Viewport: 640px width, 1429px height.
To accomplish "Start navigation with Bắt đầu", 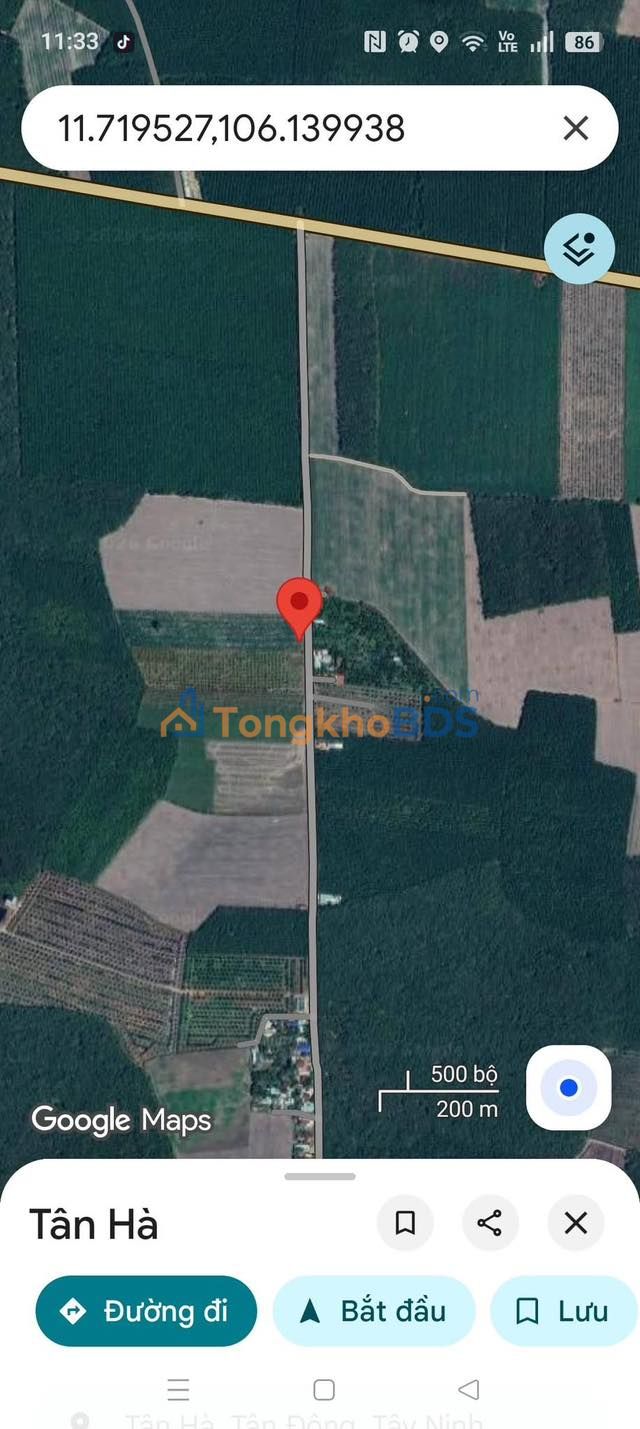I will pos(374,1311).
